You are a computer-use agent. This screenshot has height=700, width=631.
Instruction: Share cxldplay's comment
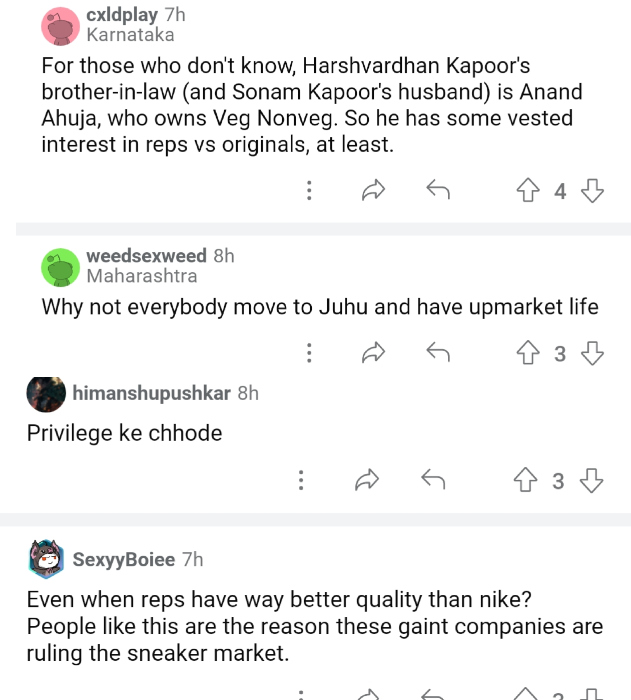373,190
